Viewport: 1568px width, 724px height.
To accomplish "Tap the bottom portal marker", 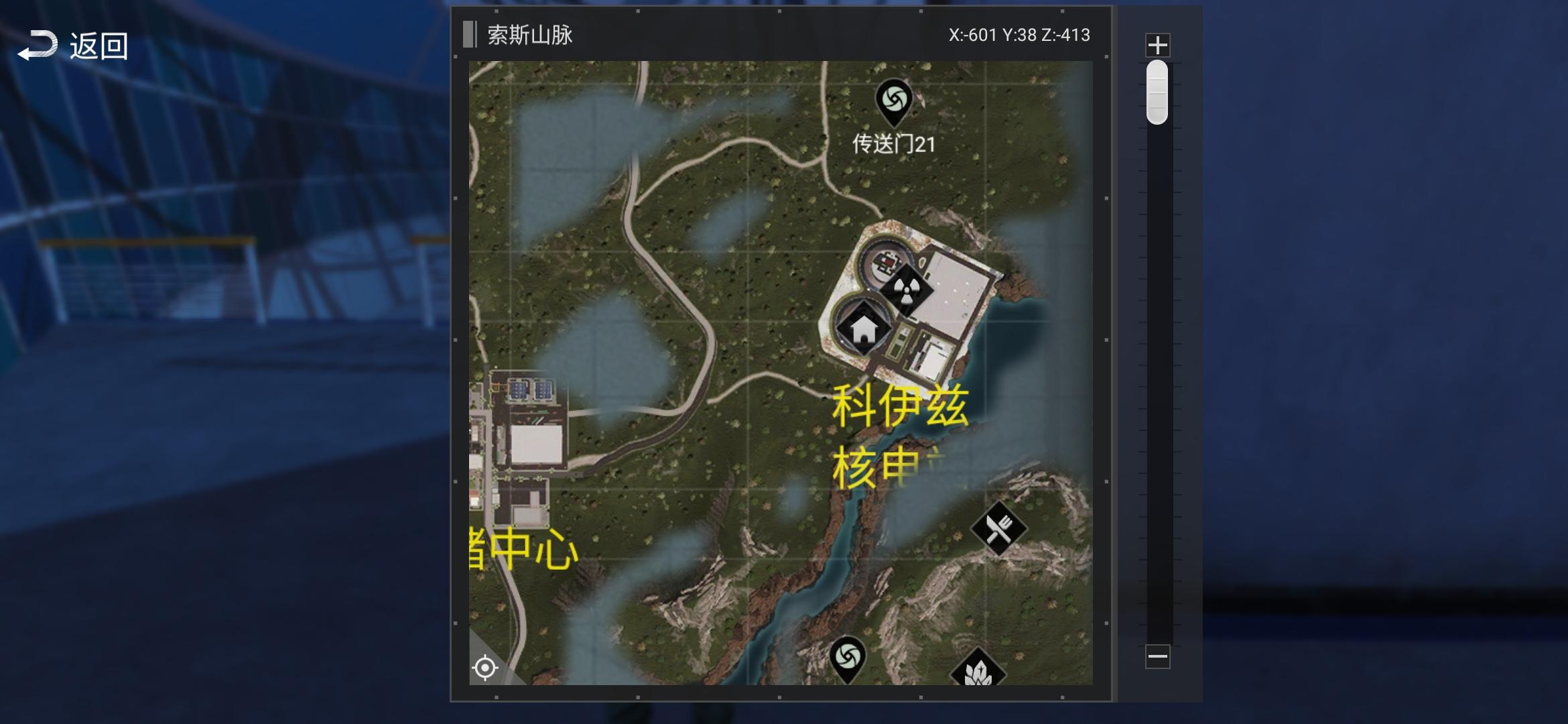I will 847,657.
